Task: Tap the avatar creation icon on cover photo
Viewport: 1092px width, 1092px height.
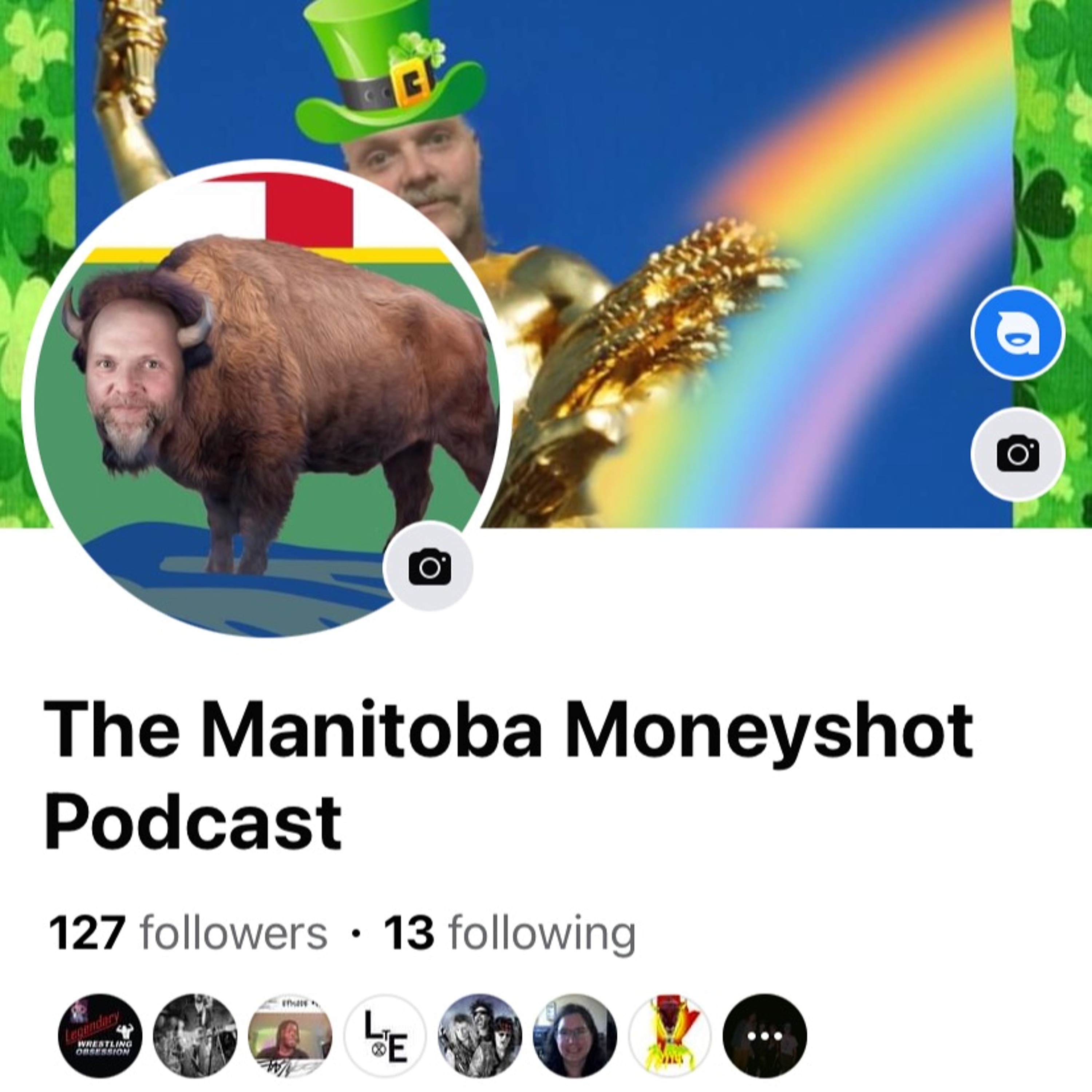Action: (1017, 333)
